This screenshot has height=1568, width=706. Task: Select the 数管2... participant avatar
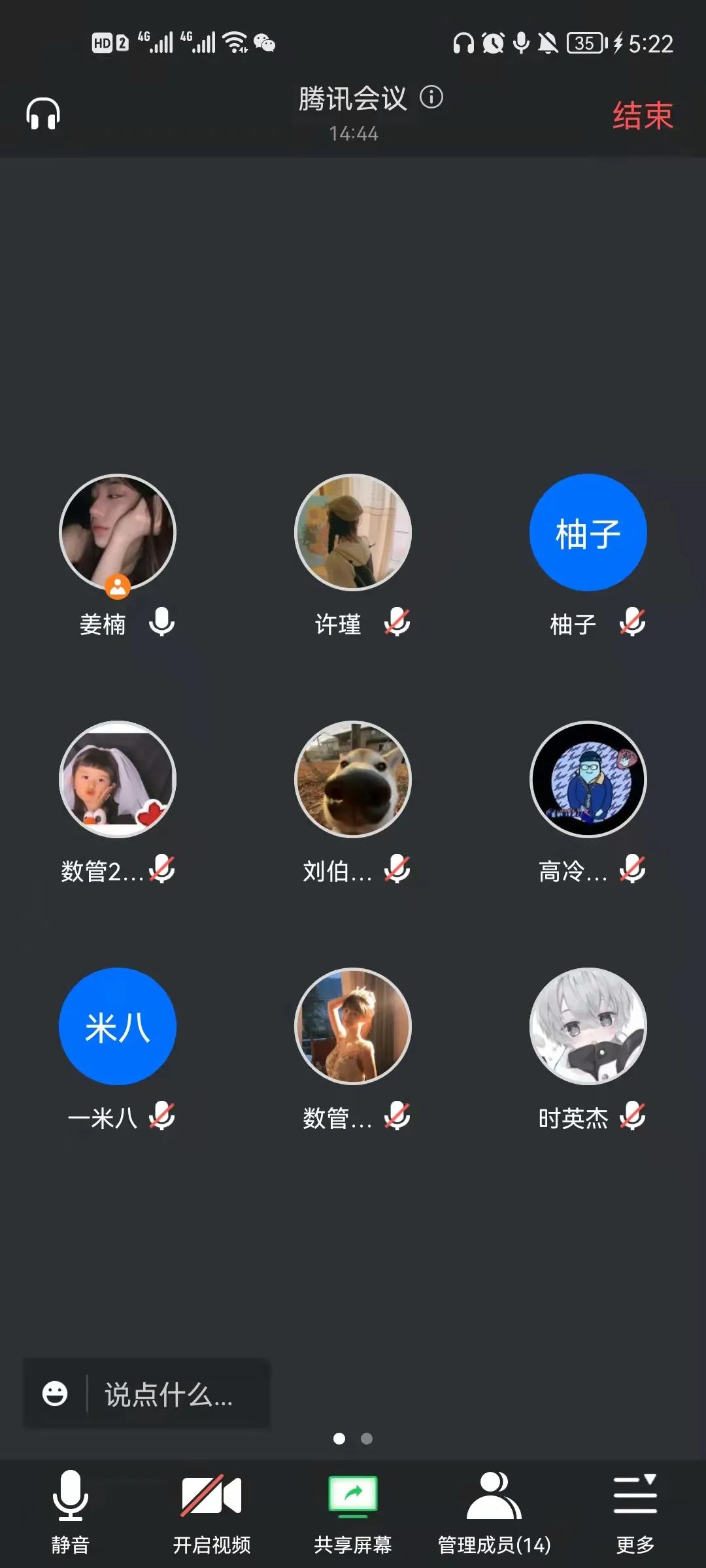coord(118,779)
